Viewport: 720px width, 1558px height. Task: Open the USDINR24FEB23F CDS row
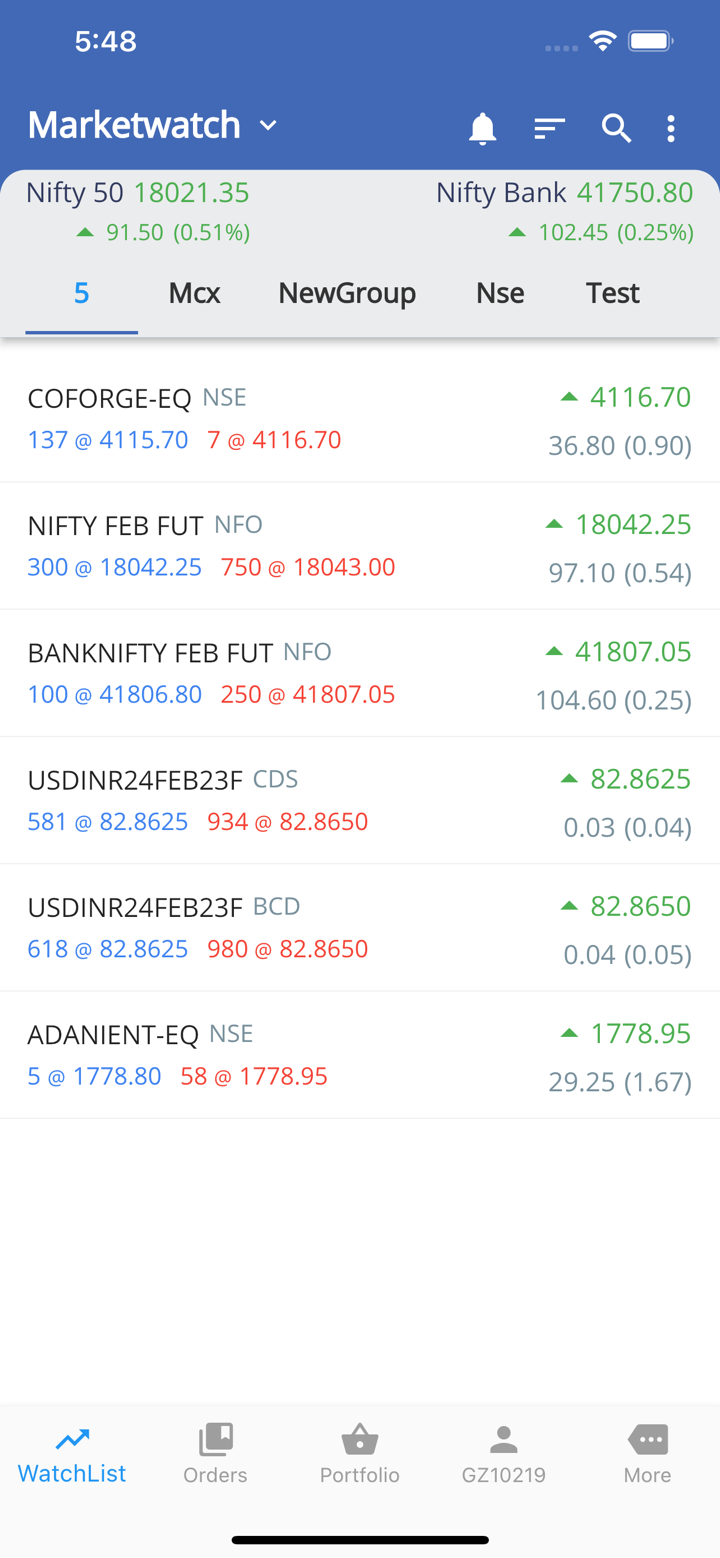tap(360, 800)
